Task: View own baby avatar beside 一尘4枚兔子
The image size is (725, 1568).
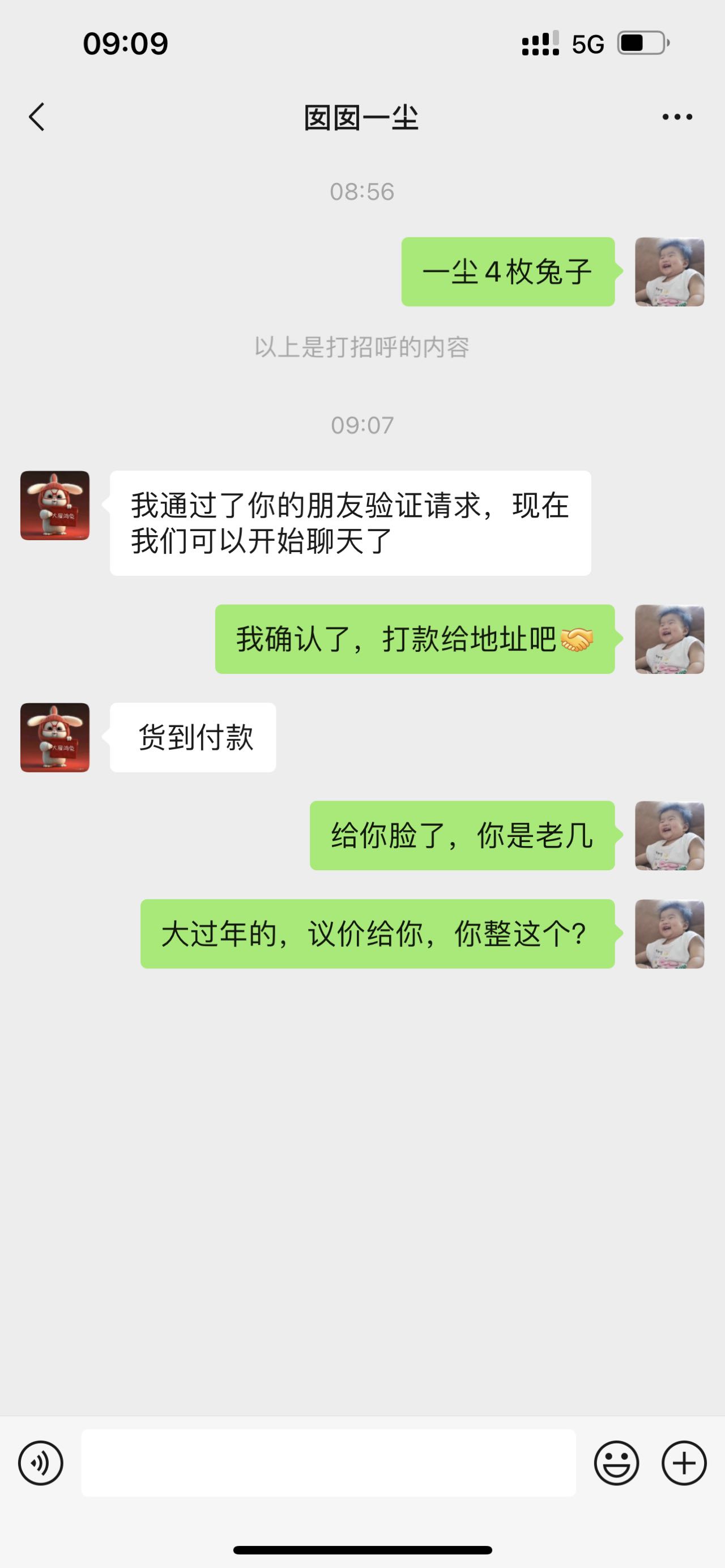Action: coord(669,271)
